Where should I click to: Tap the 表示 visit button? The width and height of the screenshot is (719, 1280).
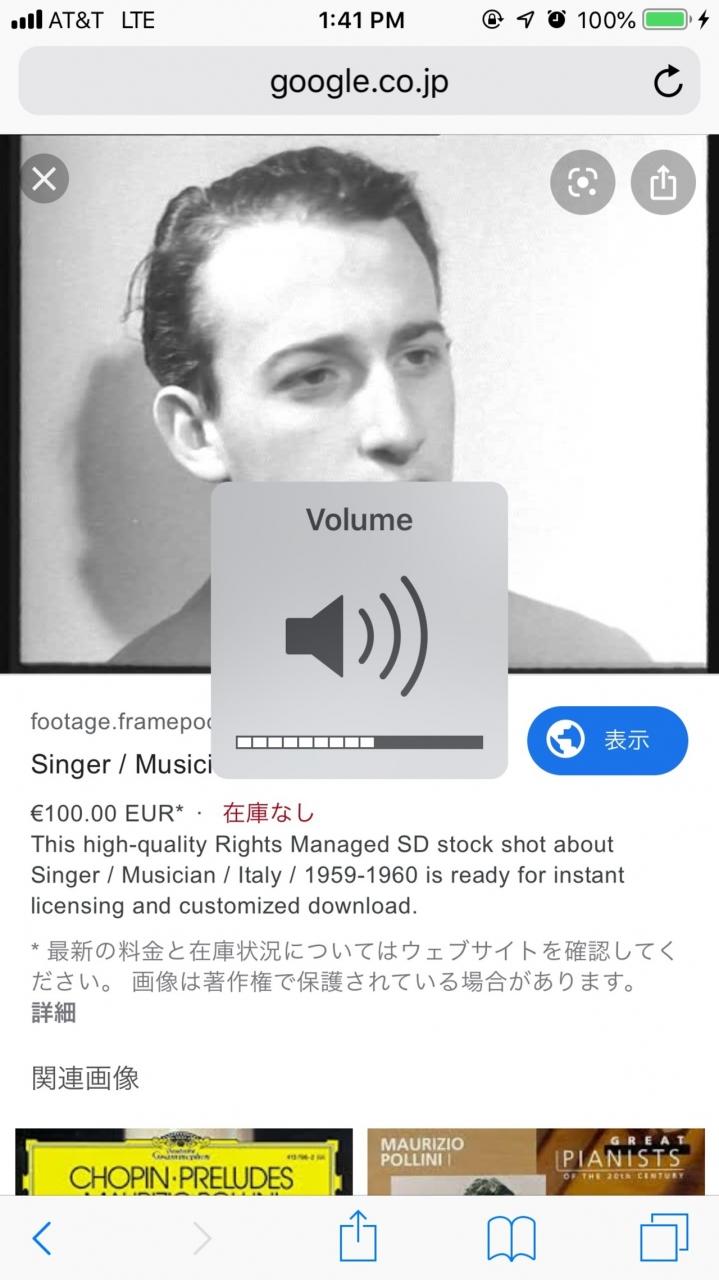point(607,740)
